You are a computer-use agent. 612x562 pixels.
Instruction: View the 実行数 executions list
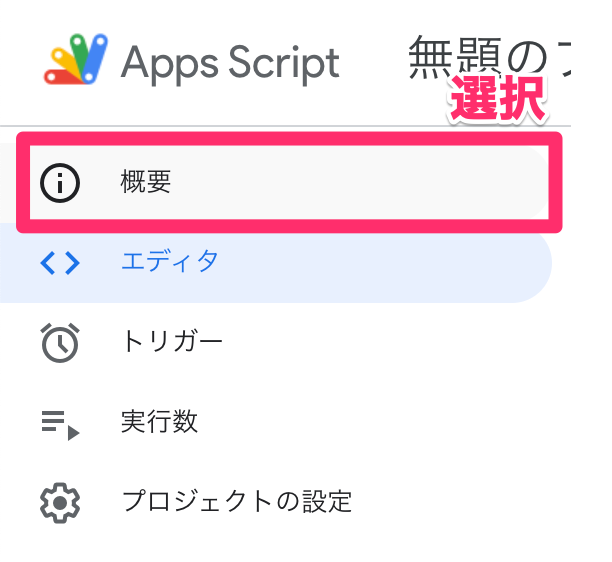(x=159, y=422)
